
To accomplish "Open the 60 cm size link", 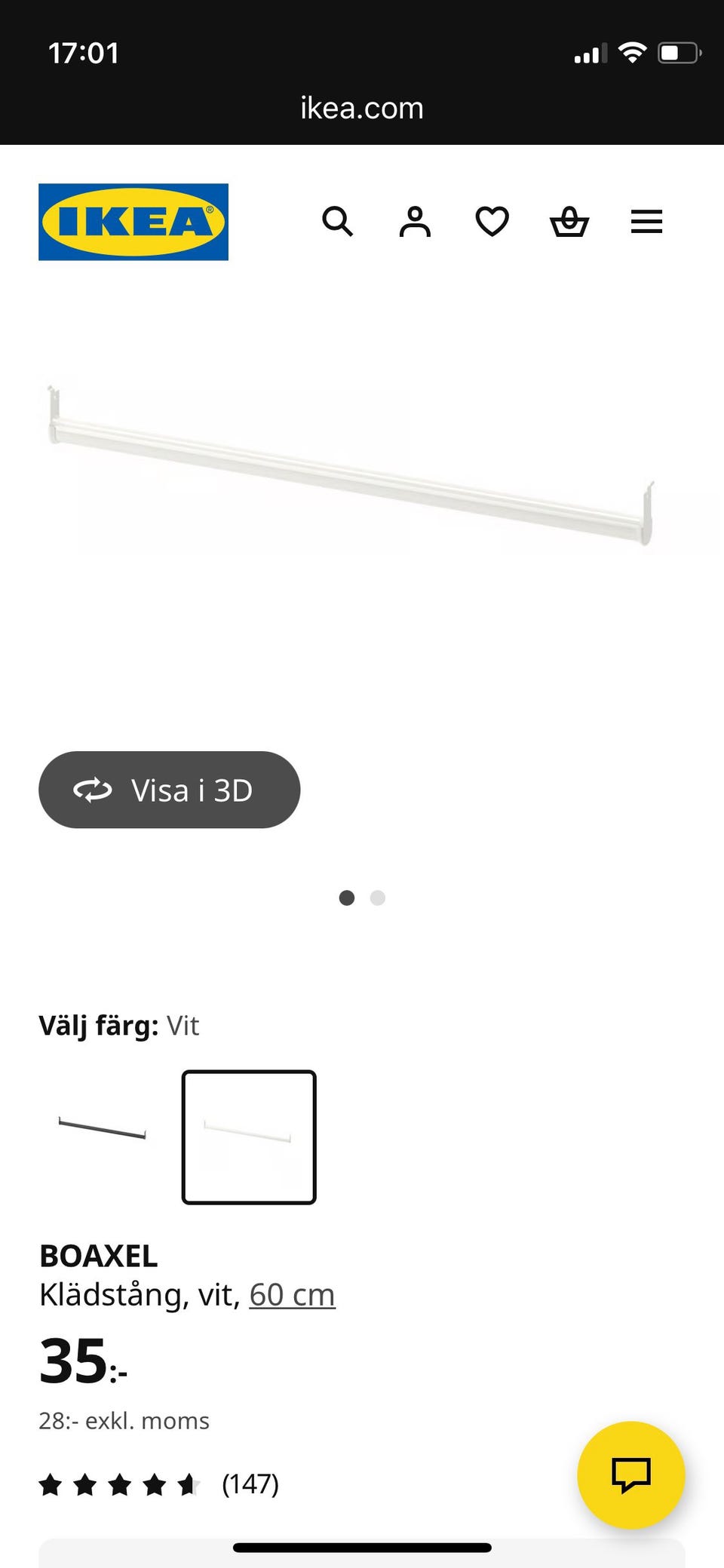I will 292,1295.
